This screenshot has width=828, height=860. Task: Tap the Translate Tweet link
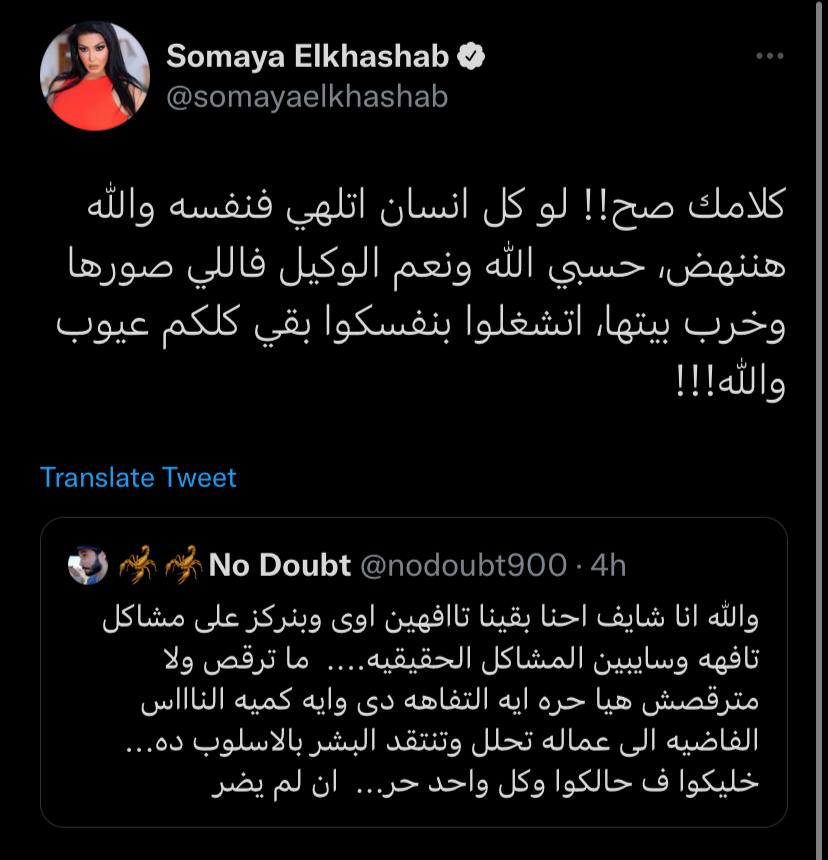coord(138,477)
